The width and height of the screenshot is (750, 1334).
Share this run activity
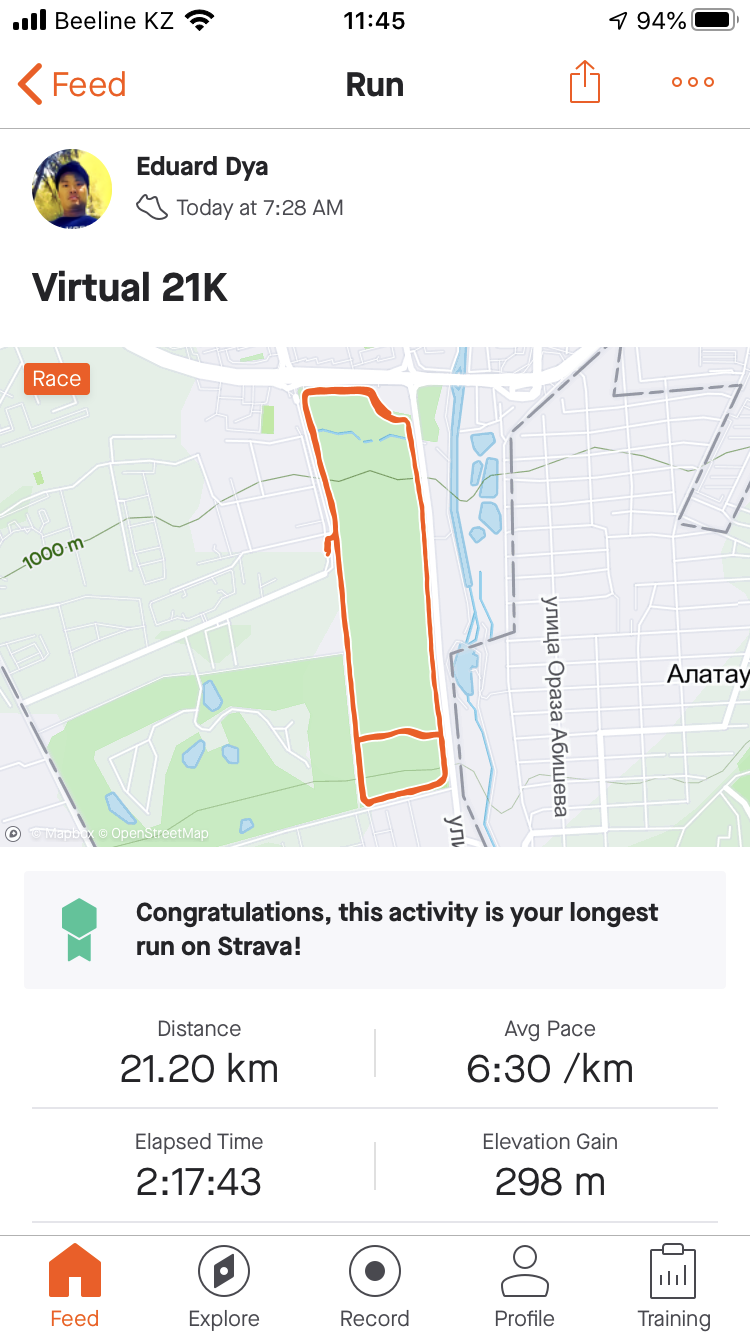[585, 83]
